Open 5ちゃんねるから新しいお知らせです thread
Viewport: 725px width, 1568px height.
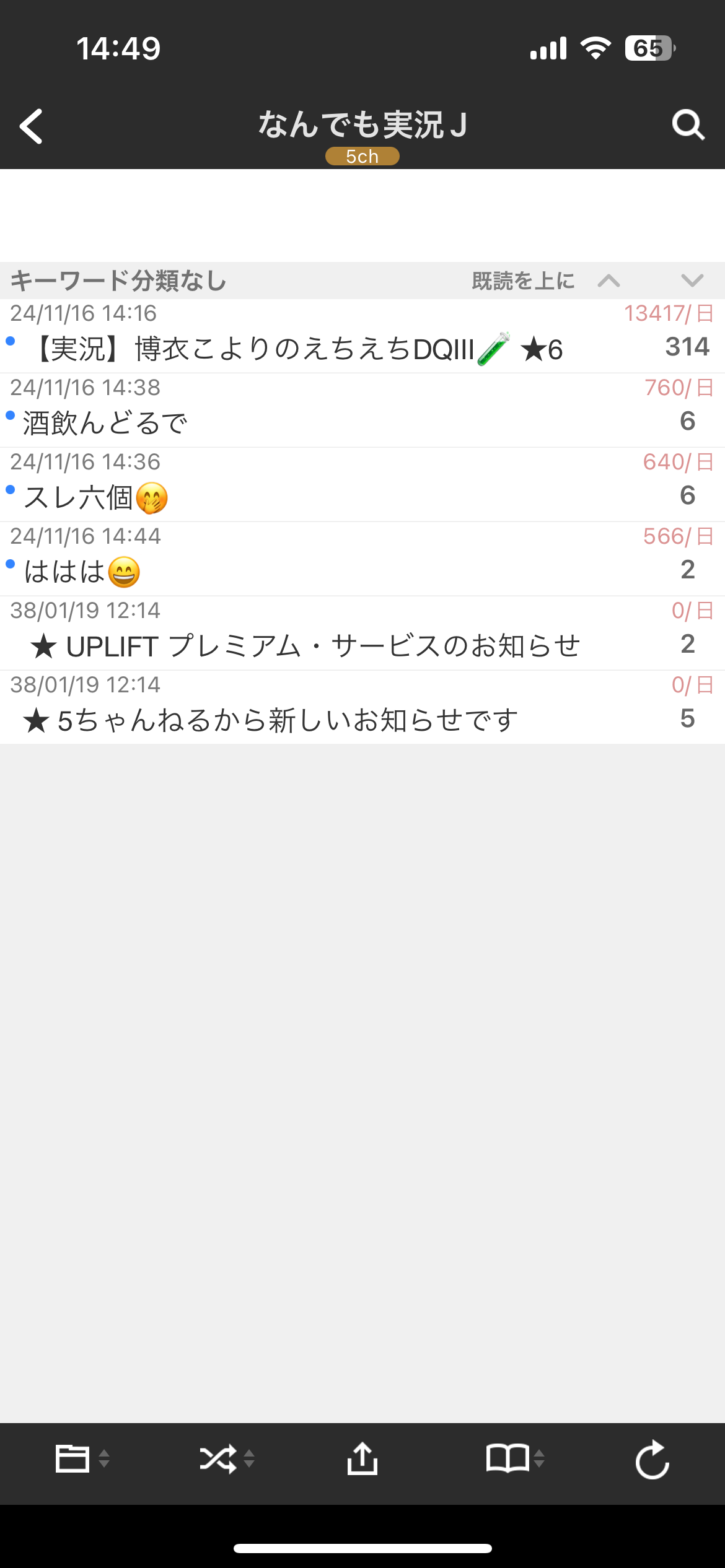[x=362, y=708]
